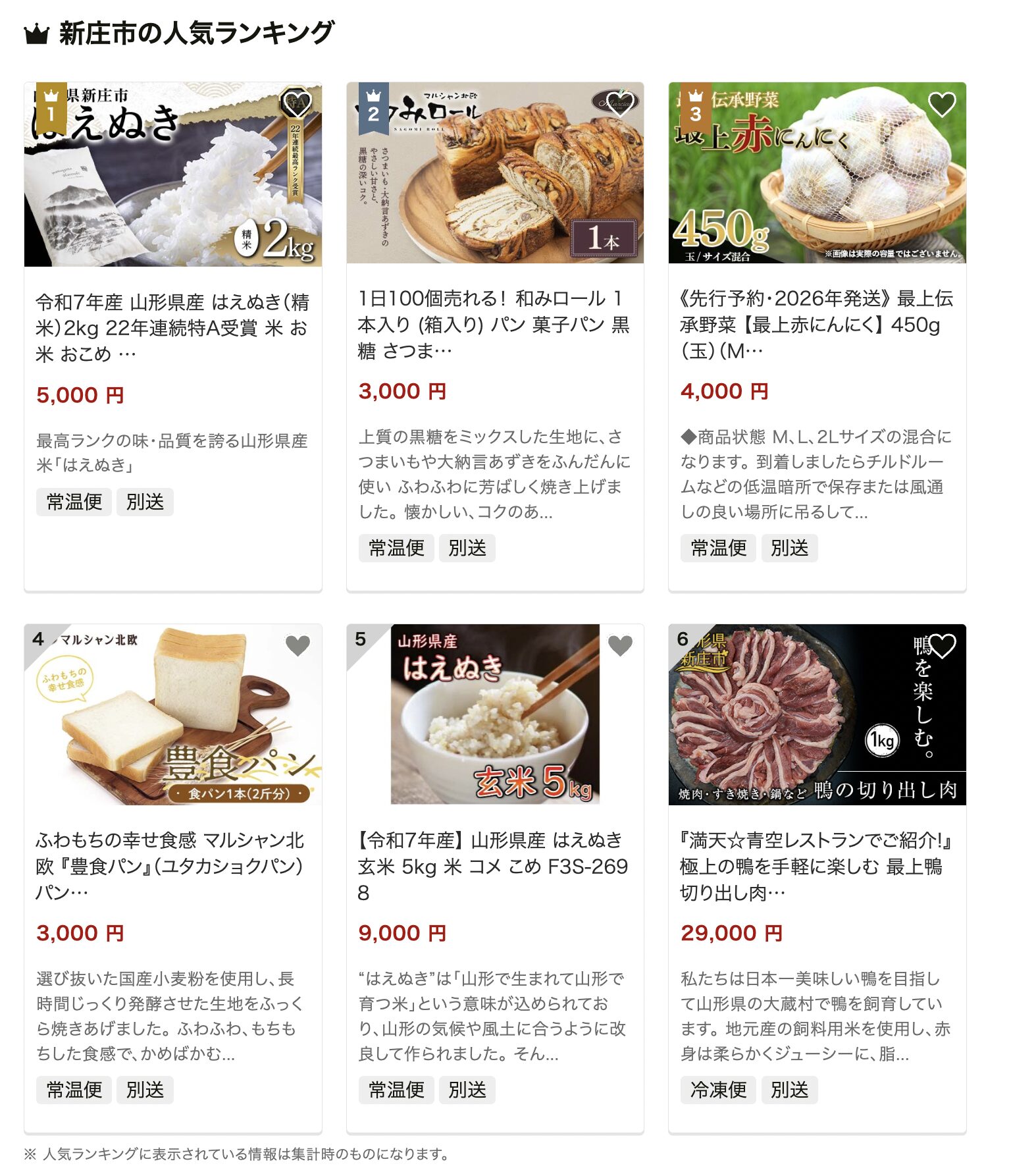1011x1176 pixels.
Task: View the 和みロール 1本入り bread product
Action: (x=494, y=324)
